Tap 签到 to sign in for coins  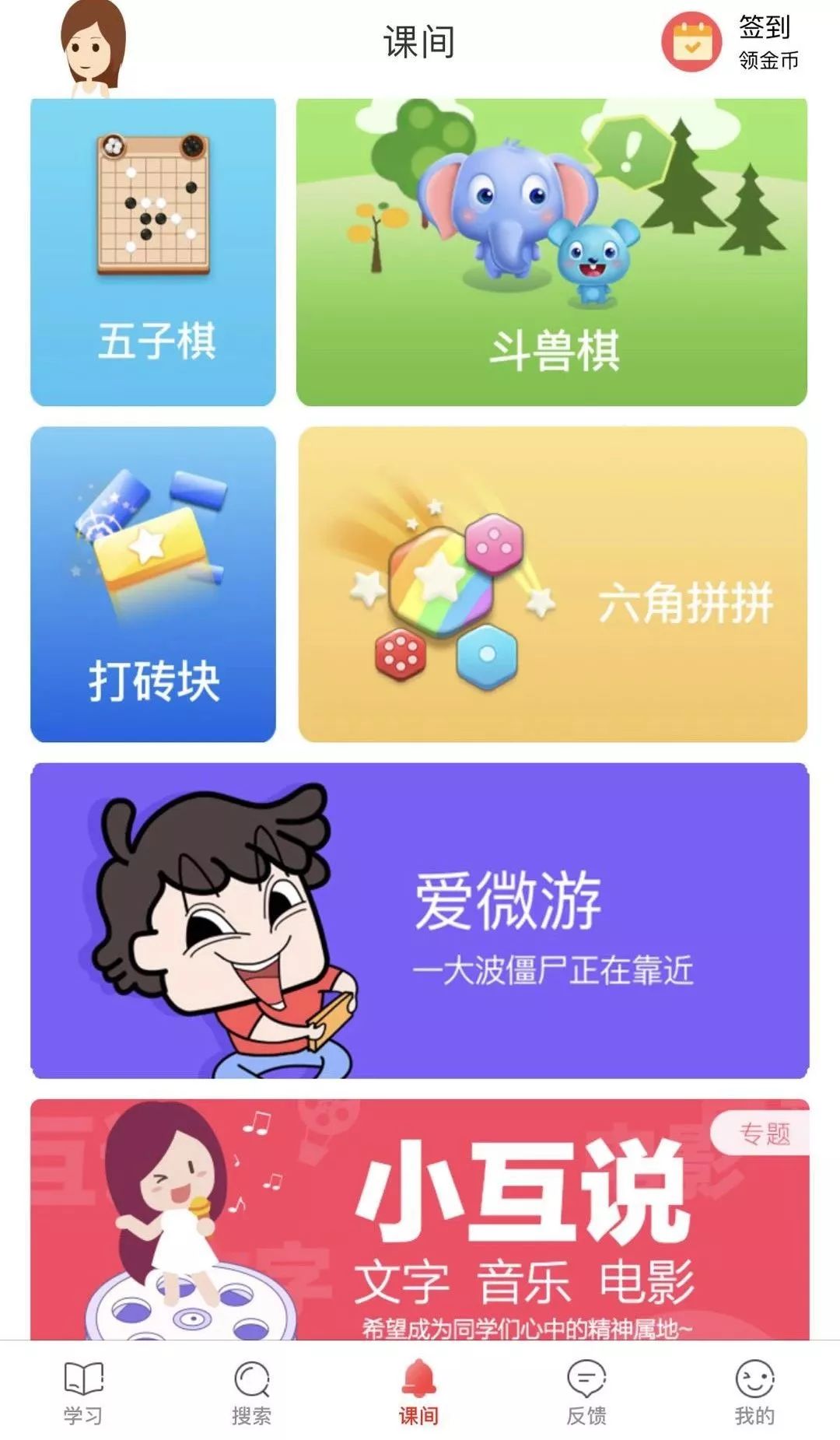pyautogui.click(x=765, y=33)
